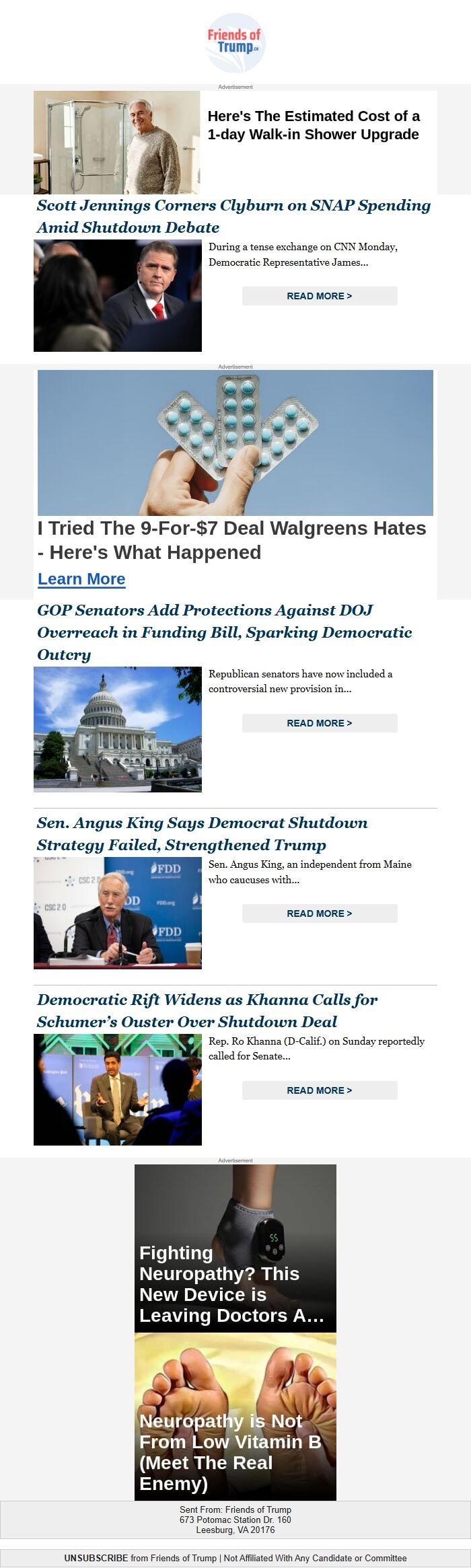This screenshot has height=1568, width=471.
Task: Open Fighting Neuropathy new device ad
Action: pos(235,1250)
